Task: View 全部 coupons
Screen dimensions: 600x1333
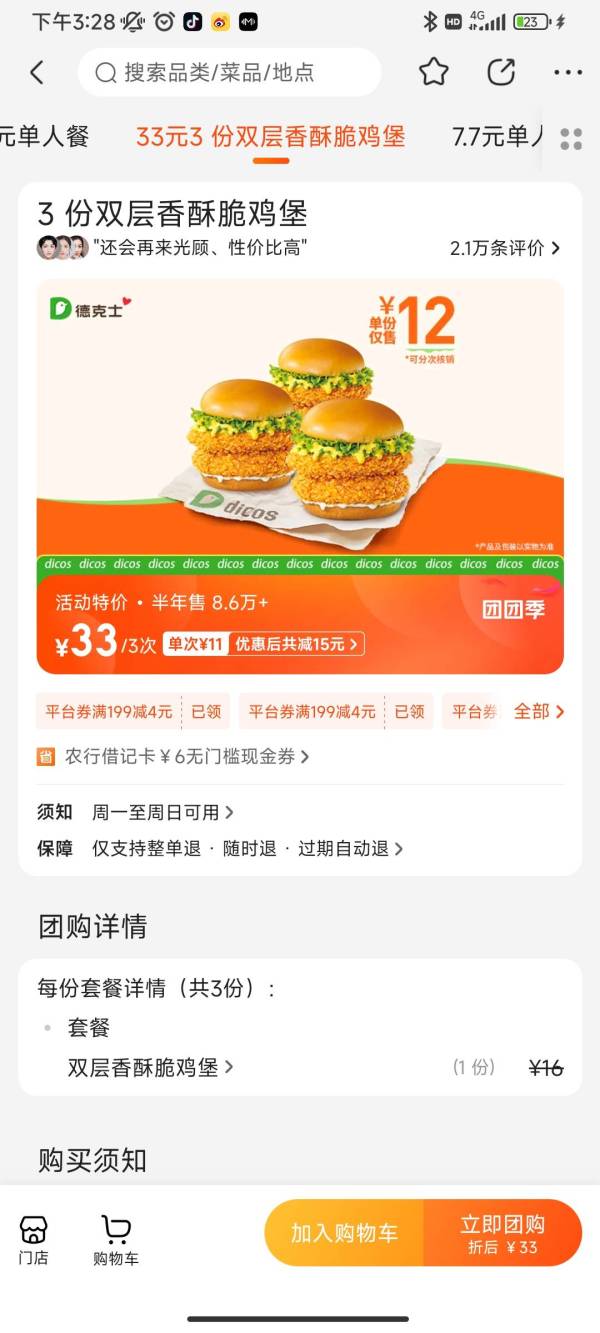Action: [539, 711]
